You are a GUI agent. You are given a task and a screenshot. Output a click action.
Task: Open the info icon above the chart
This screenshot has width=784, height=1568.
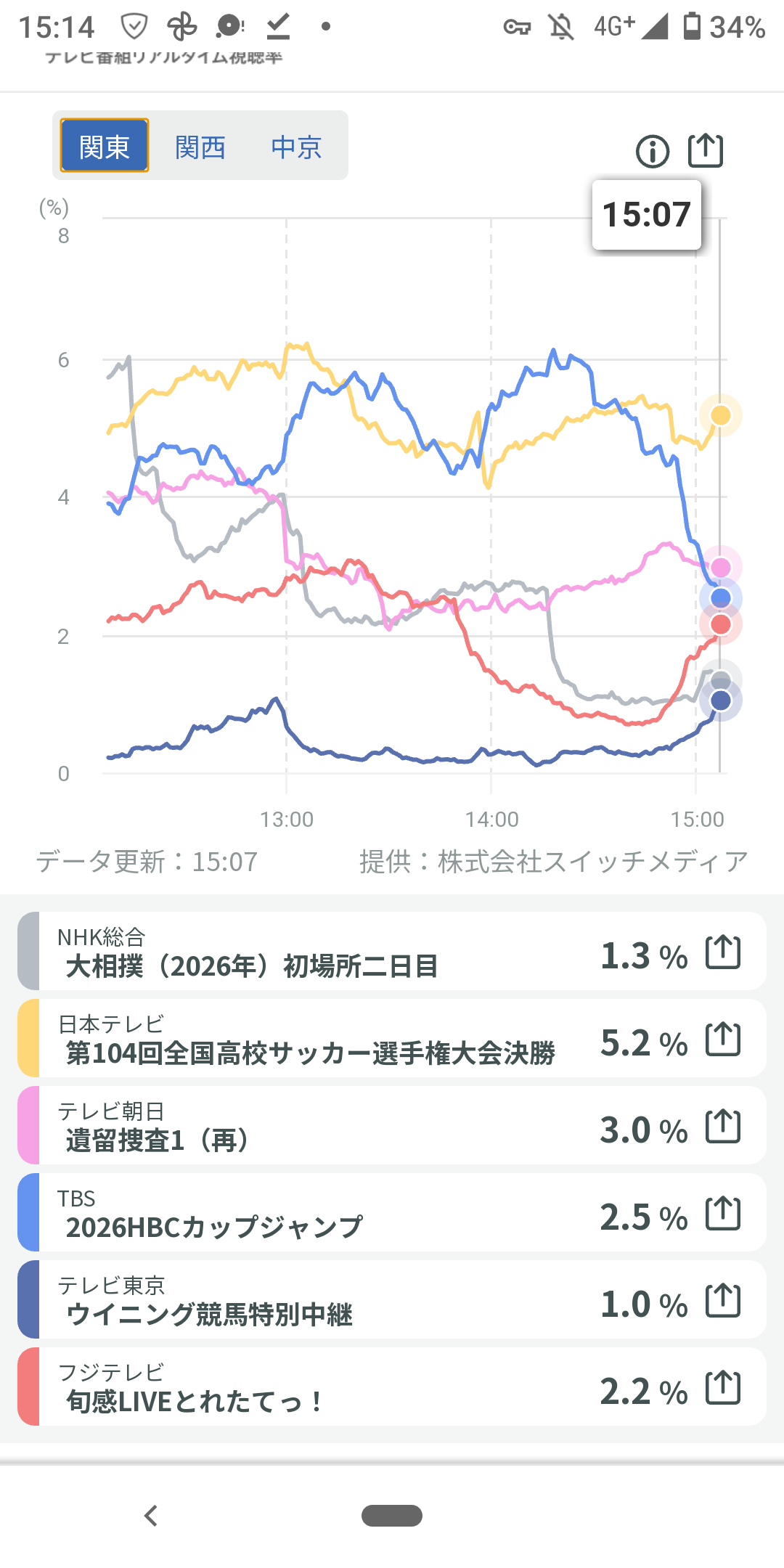pos(652,152)
